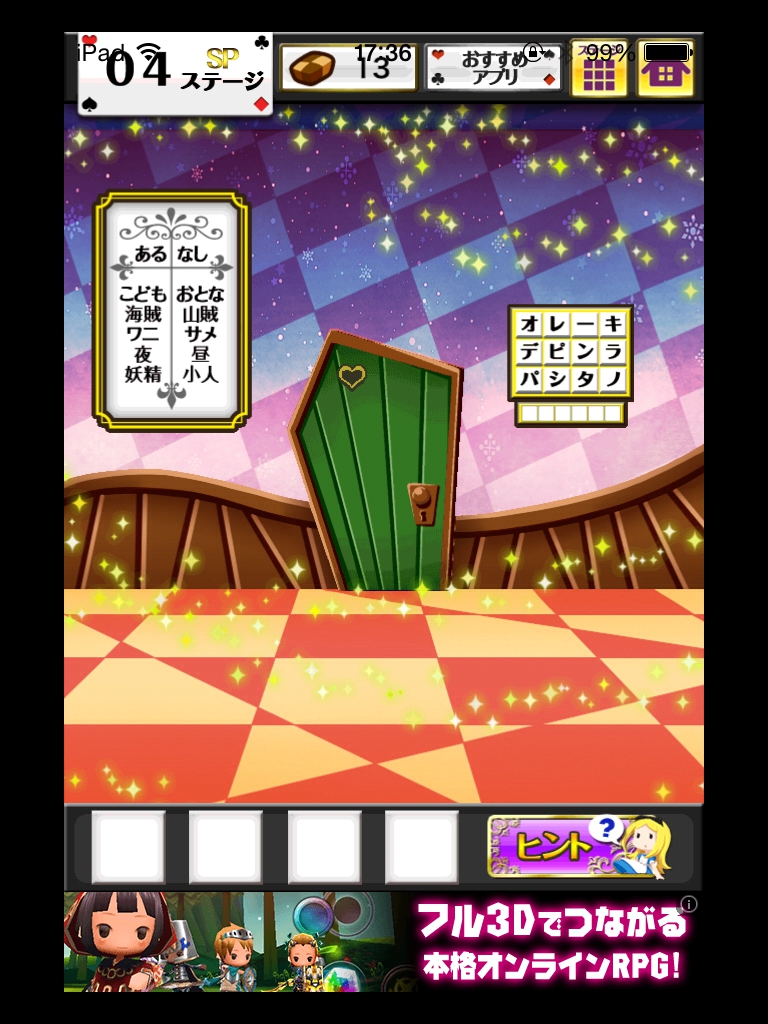Screen dimensions: 768x1024
Task: Choose the ノ letter tile
Action: click(x=613, y=380)
